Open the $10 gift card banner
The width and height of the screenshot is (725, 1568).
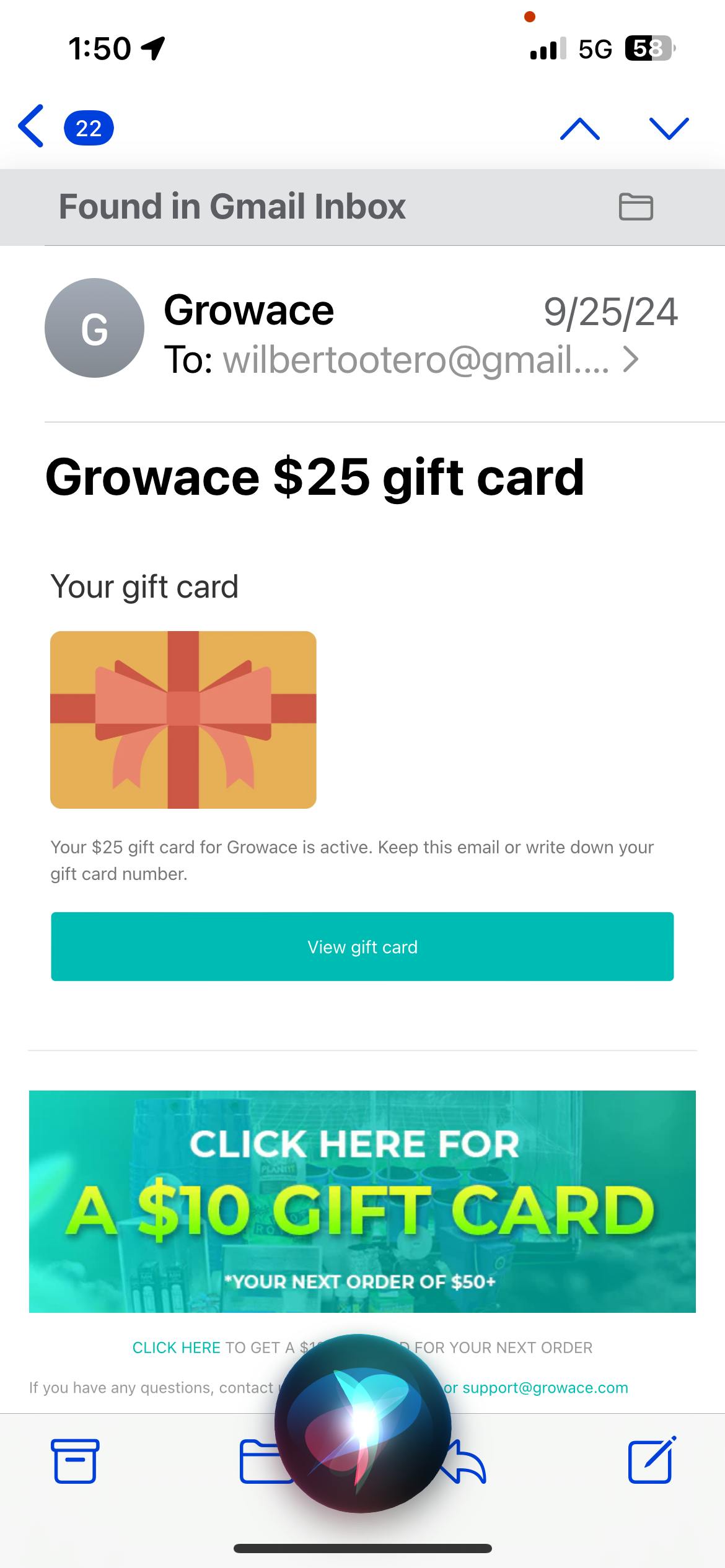click(362, 1201)
